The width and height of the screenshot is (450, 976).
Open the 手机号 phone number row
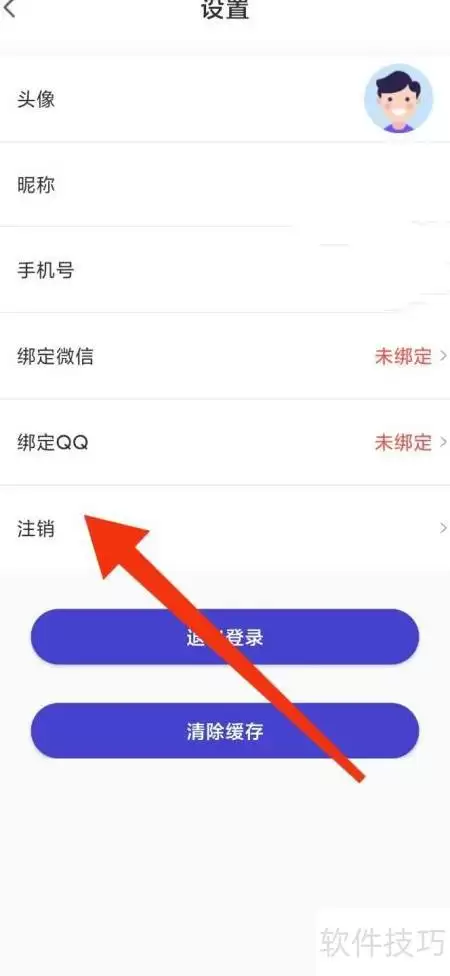(x=225, y=270)
